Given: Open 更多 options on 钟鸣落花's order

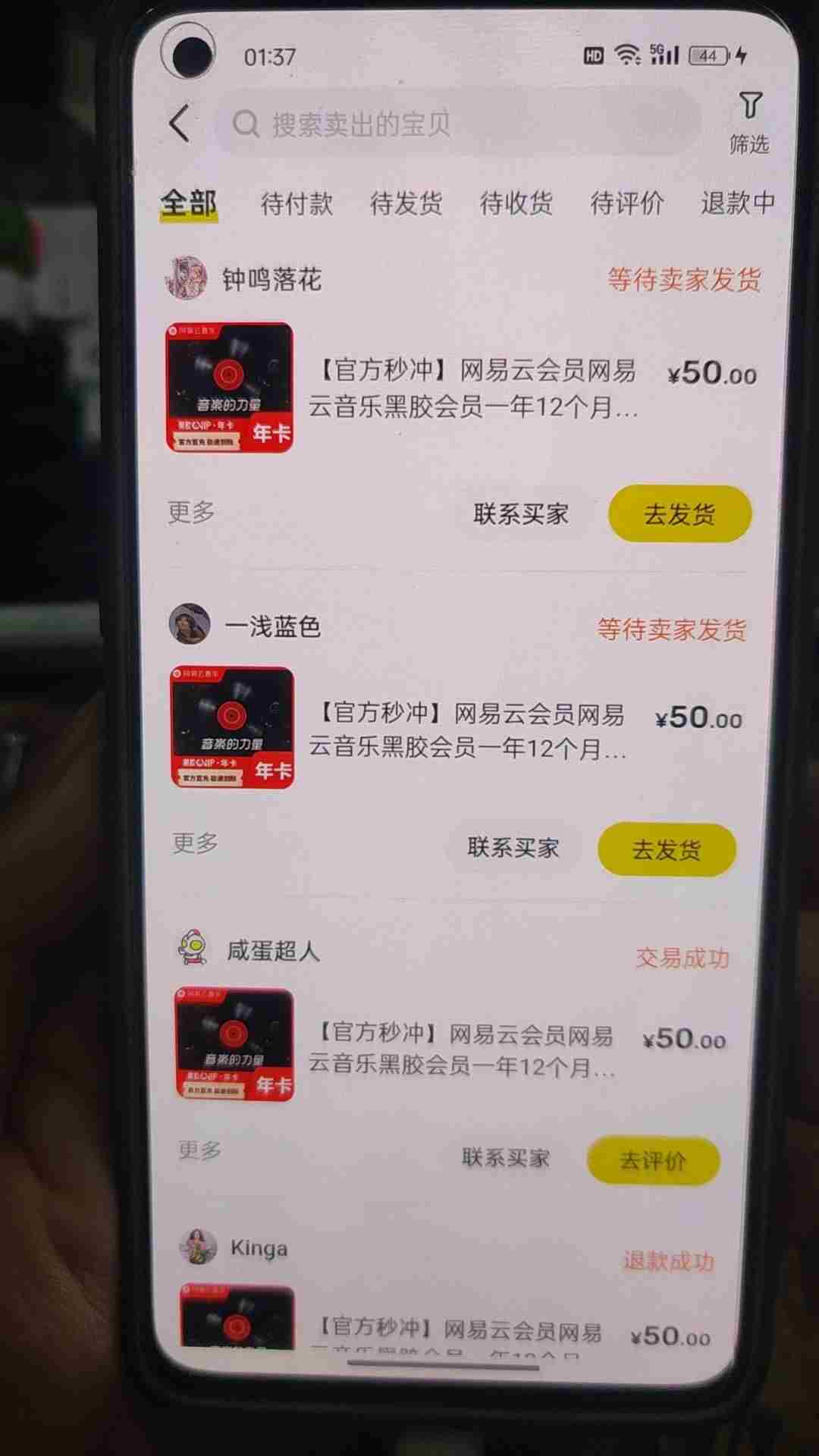Looking at the screenshot, I should point(191,512).
